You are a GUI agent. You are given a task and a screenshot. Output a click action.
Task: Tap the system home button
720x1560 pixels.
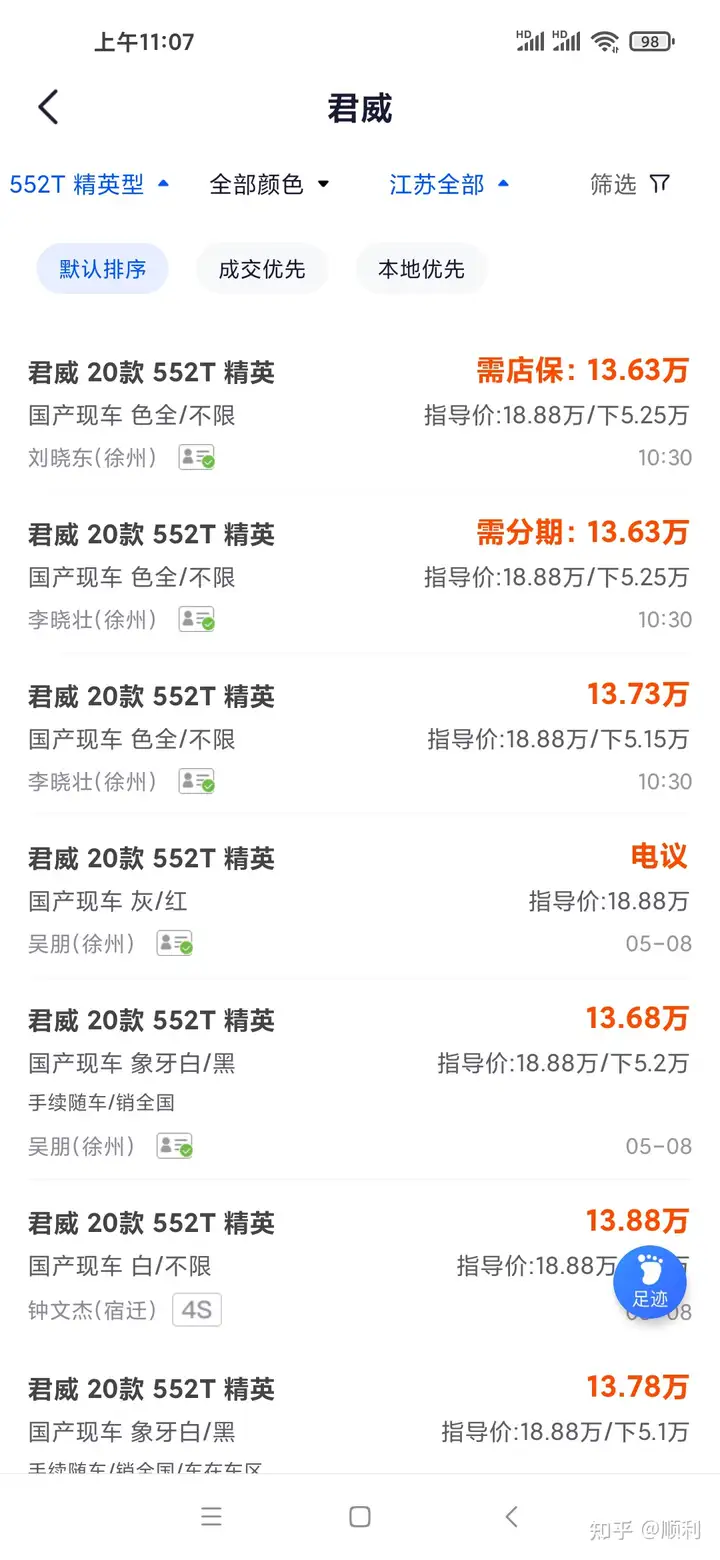tap(360, 1517)
